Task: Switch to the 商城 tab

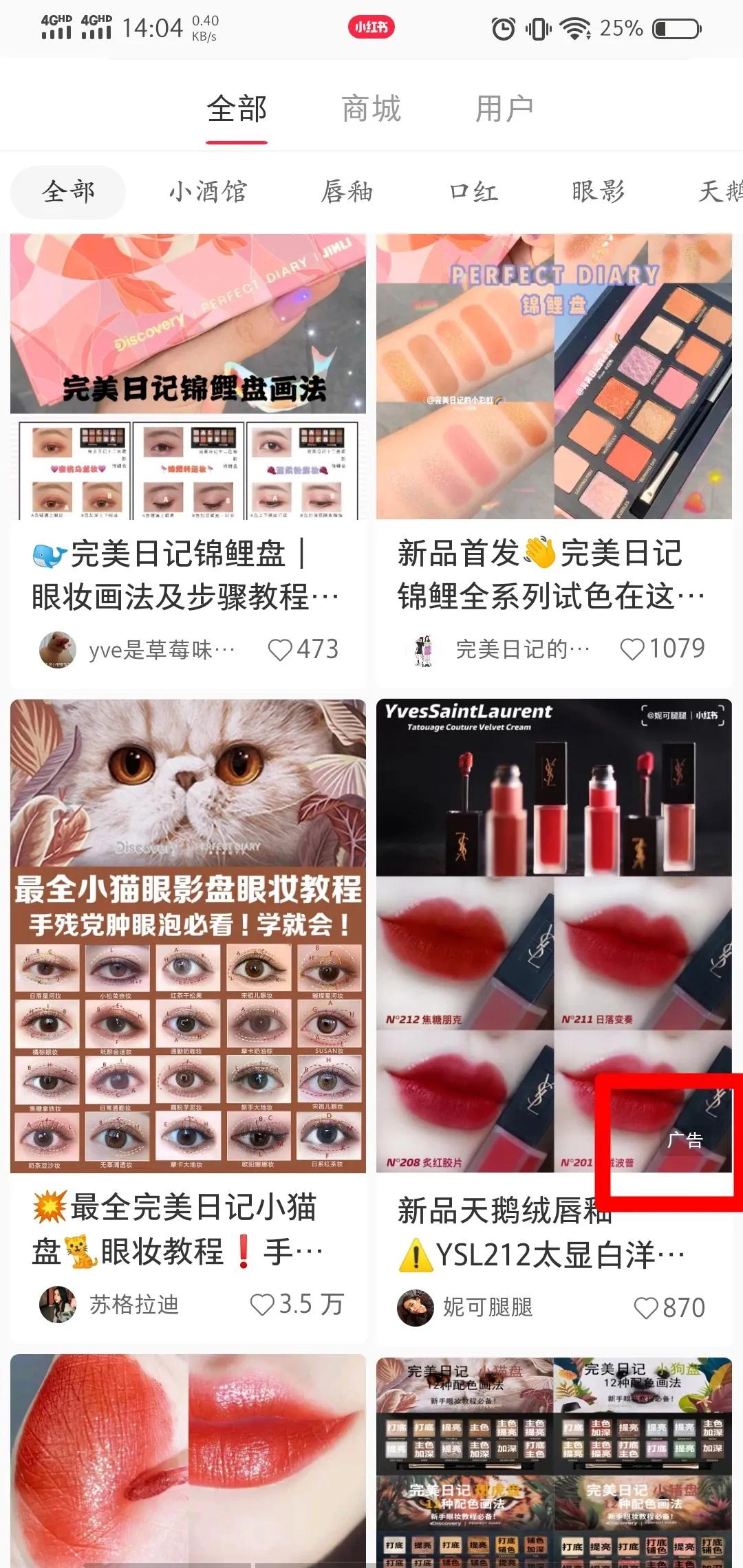Action: 370,107
